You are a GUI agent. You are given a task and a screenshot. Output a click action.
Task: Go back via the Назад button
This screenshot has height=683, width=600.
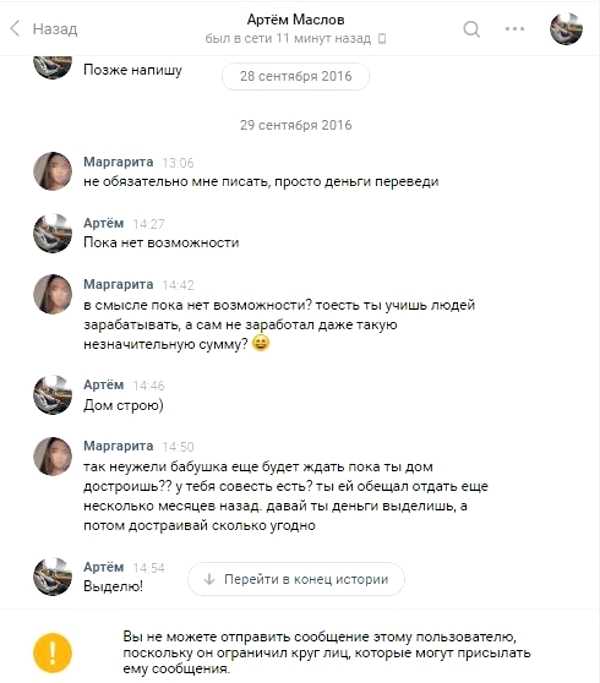point(44,30)
